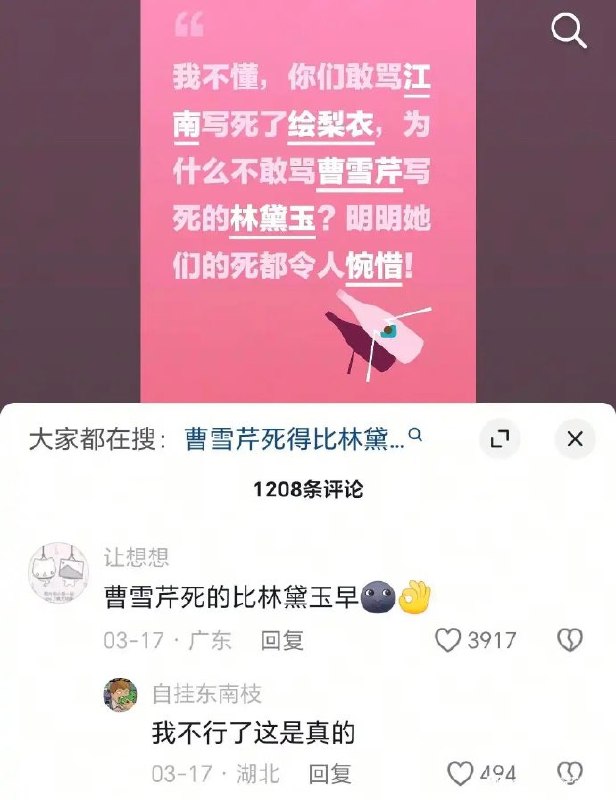Reply to 自挂东南枝's comment
The image size is (616, 800).
pos(329,774)
